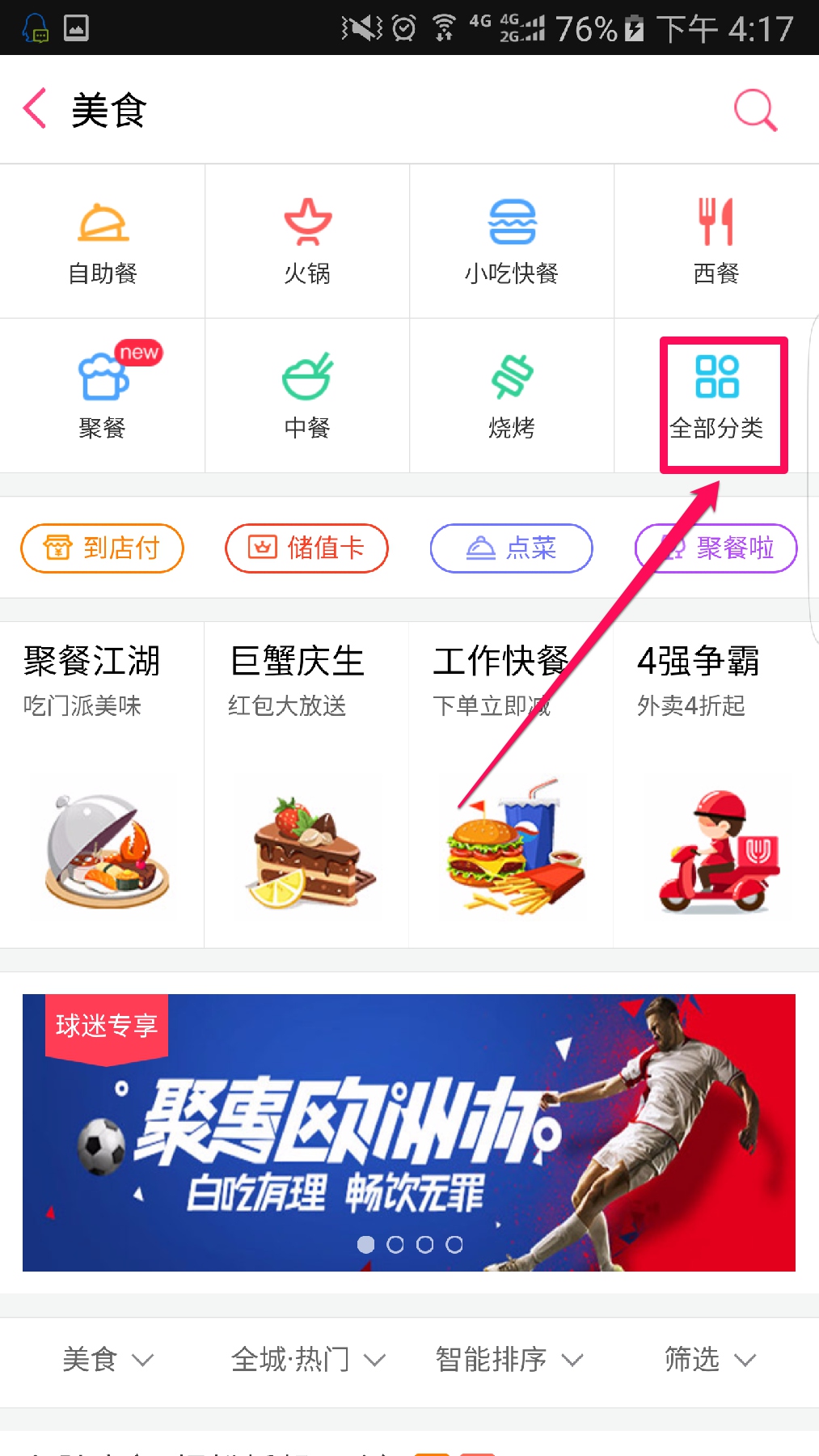Open the 烧烤 category
819x1456 pixels.
(512, 396)
